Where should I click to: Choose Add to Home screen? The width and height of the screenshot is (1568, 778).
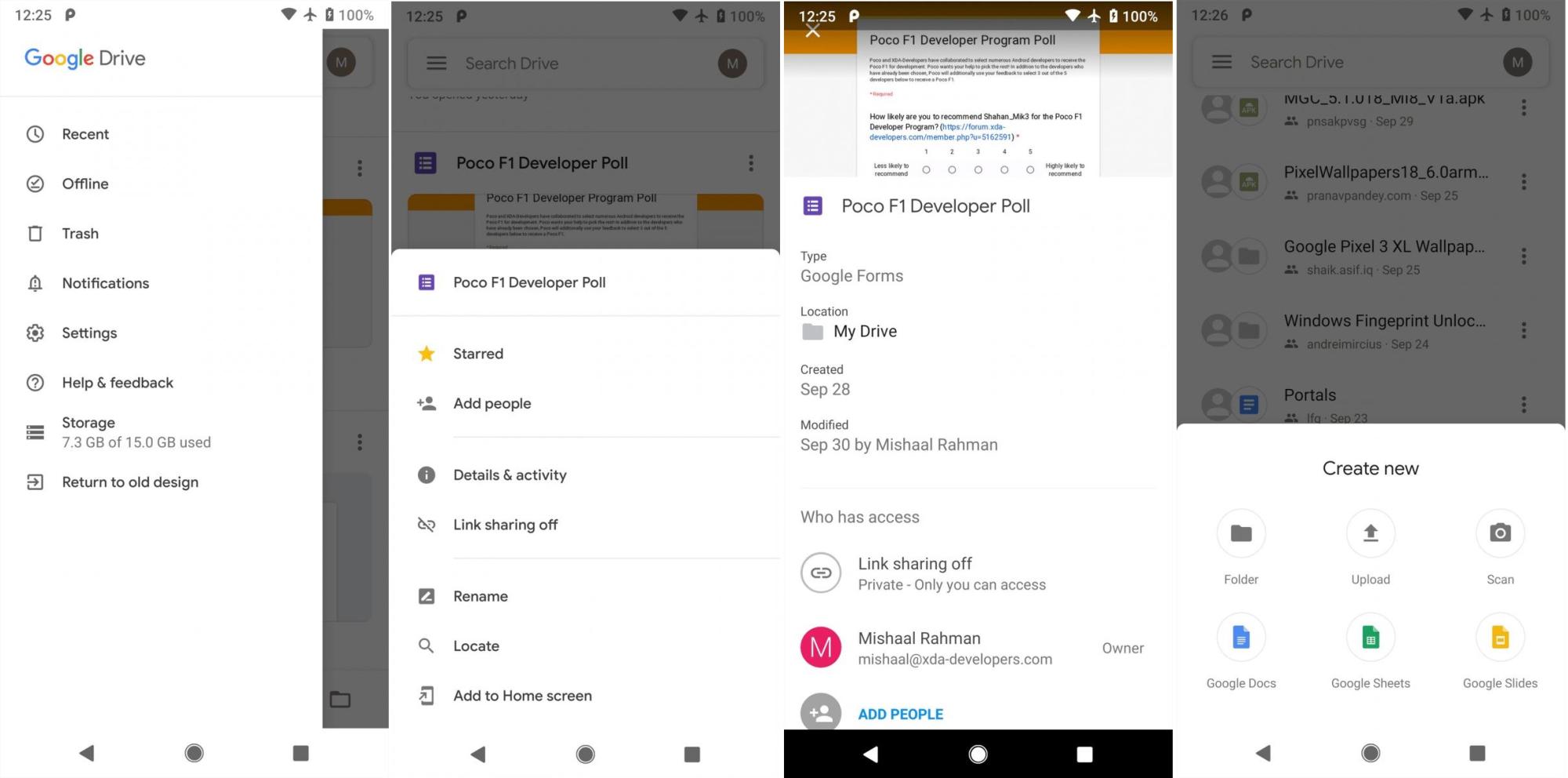(x=521, y=696)
